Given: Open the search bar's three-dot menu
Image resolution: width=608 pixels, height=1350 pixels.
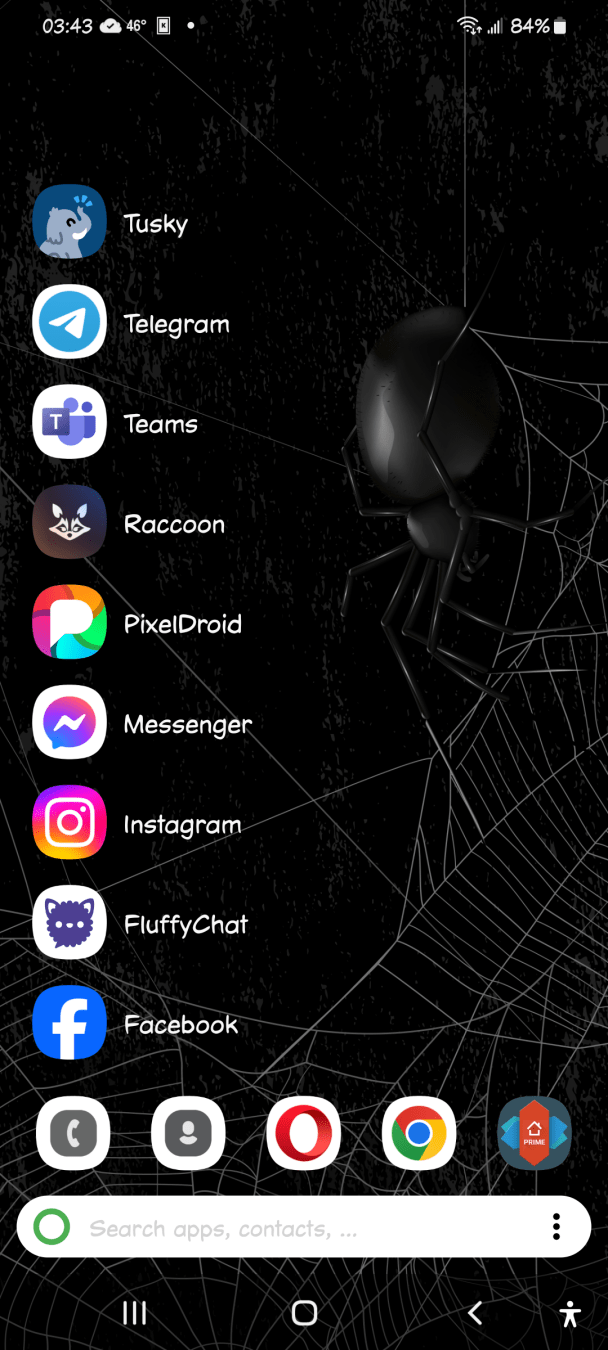Looking at the screenshot, I should [556, 1227].
